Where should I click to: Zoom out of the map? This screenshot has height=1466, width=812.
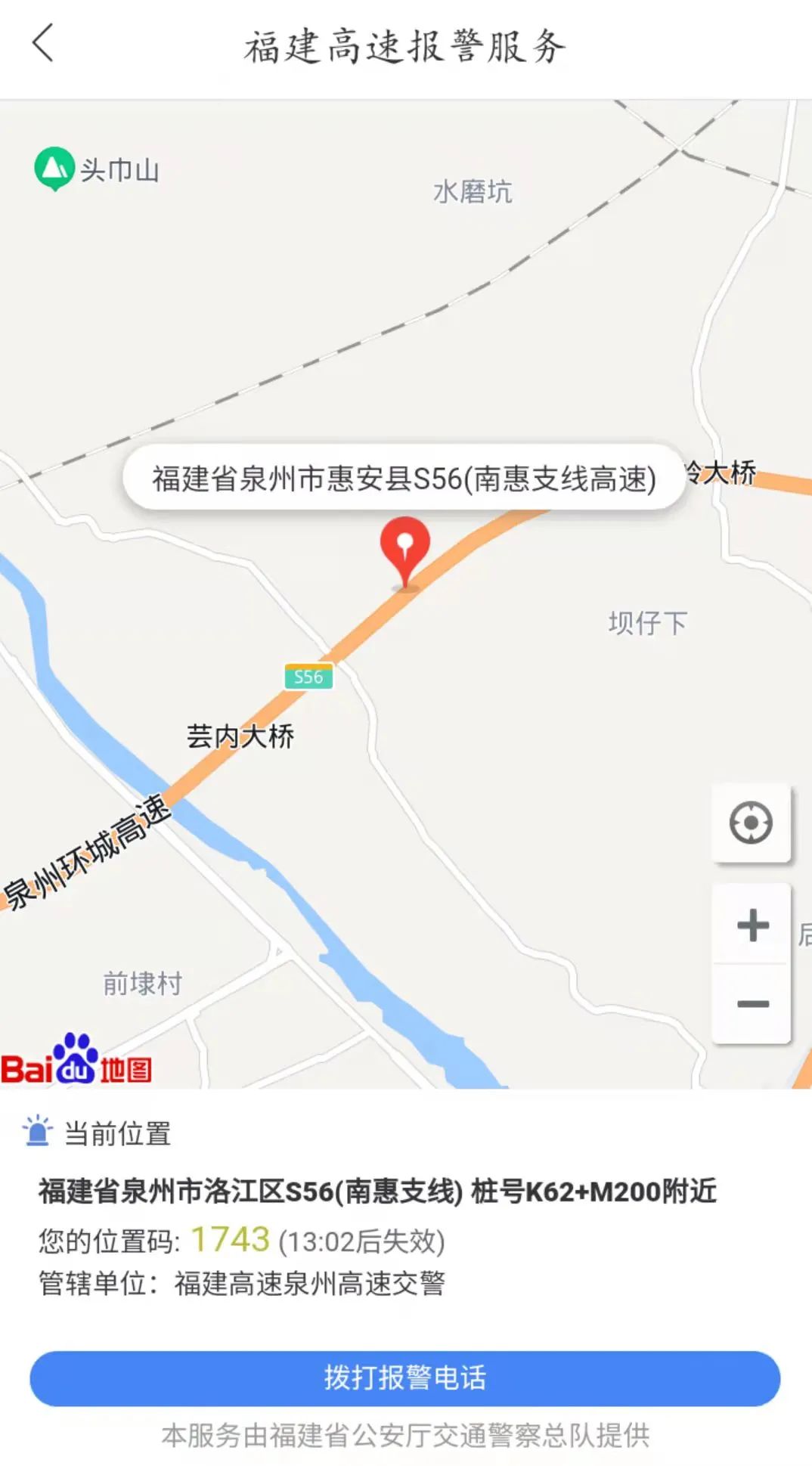[x=752, y=1004]
